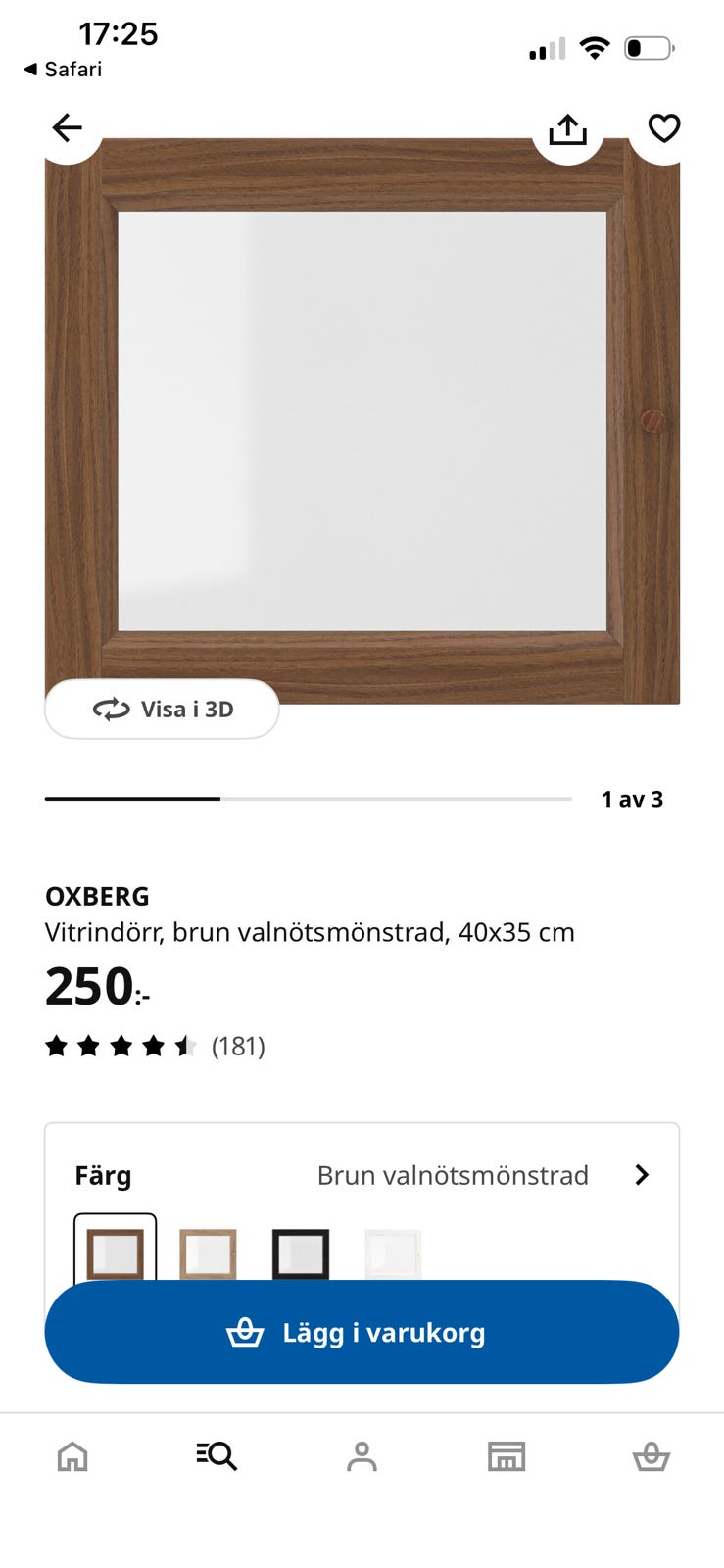Open the search tab with magnifier icon
Screen dimensions: 724x1568
click(217, 1457)
